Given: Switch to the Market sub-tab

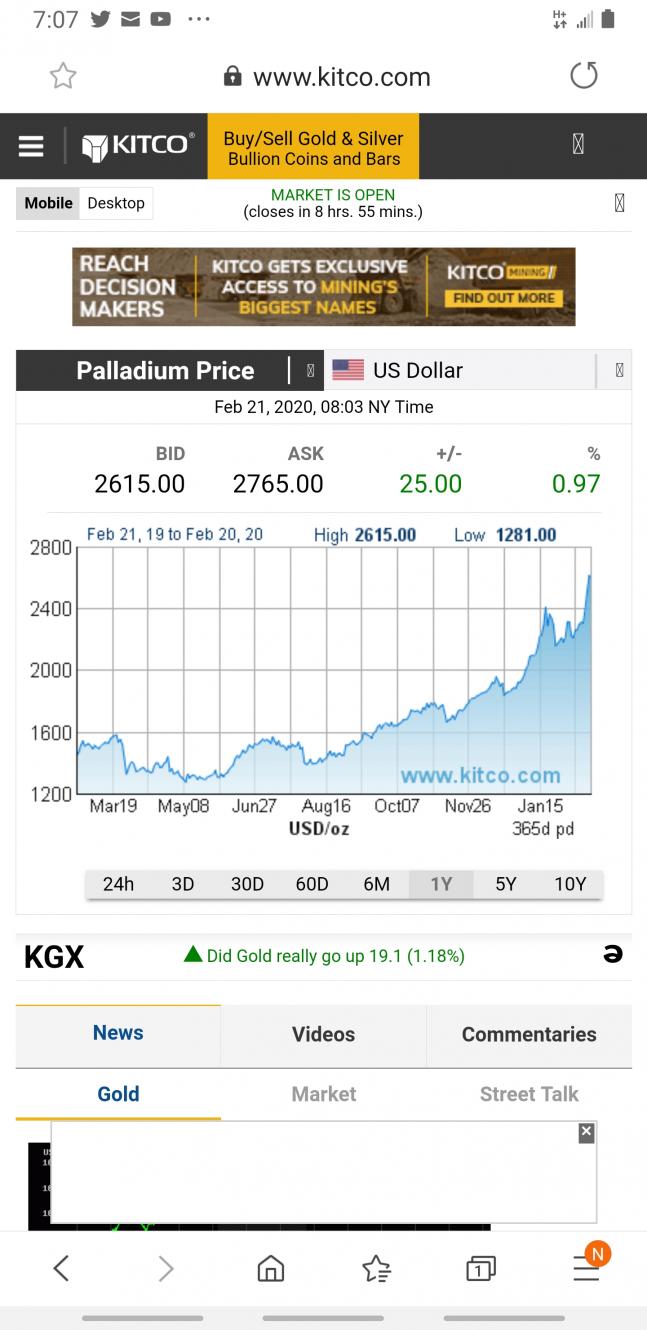Looking at the screenshot, I should 323,1094.
